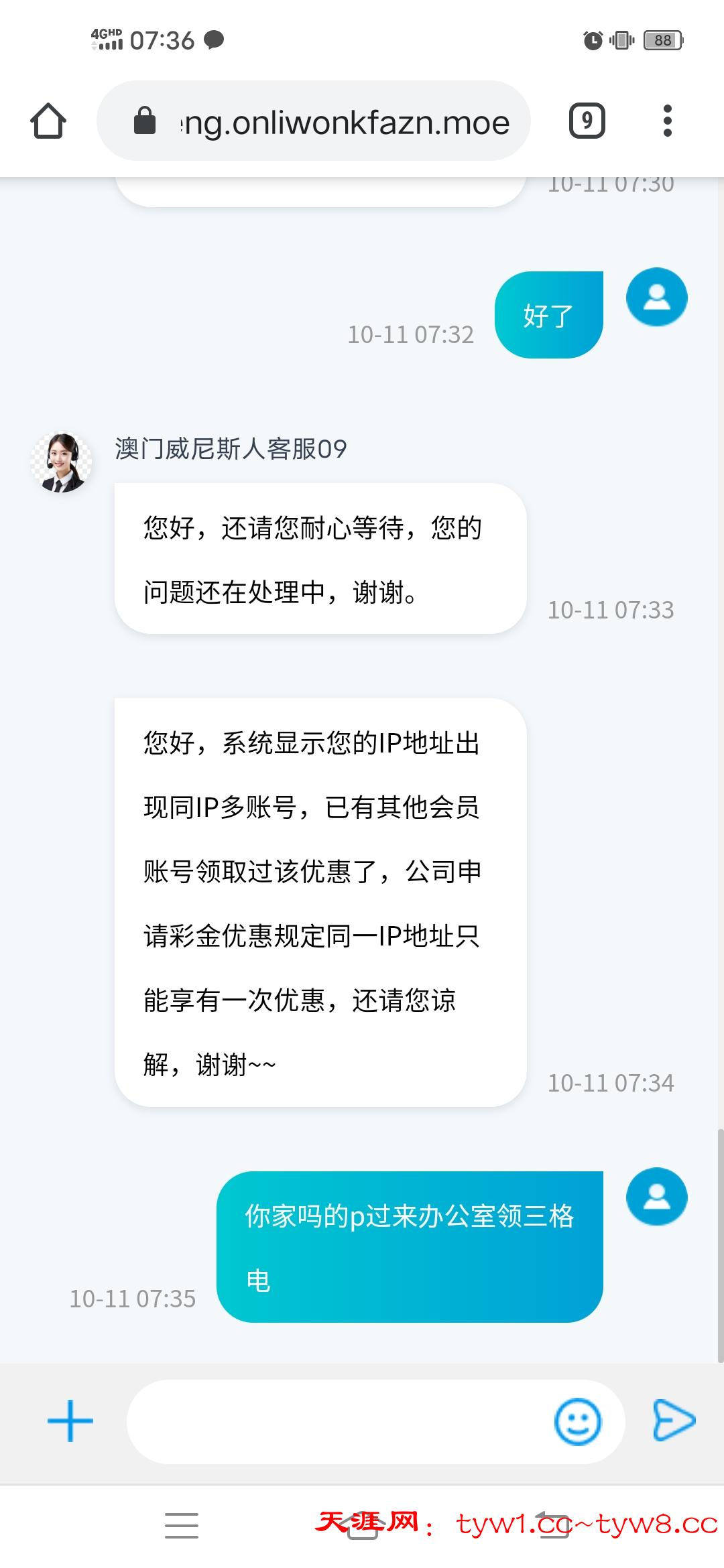Open the emoji picker

point(577,1421)
